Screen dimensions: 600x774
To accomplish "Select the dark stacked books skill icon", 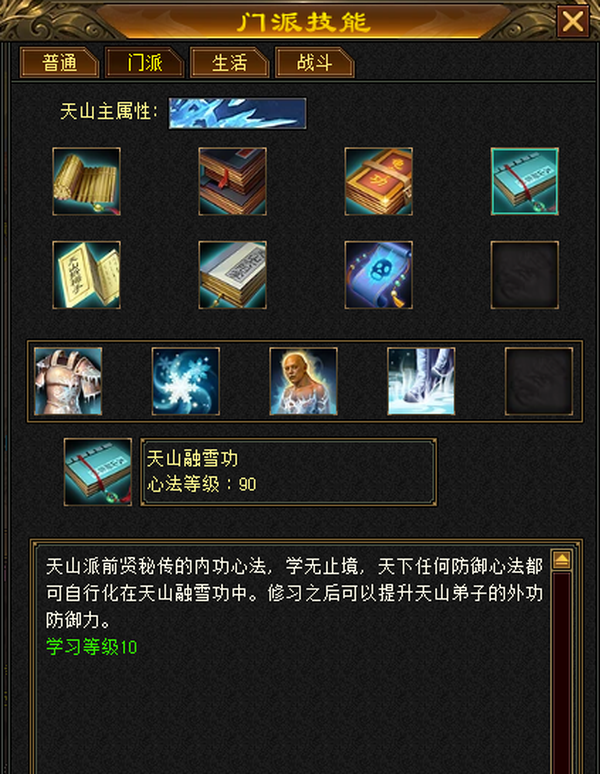I will pyautogui.click(x=232, y=181).
